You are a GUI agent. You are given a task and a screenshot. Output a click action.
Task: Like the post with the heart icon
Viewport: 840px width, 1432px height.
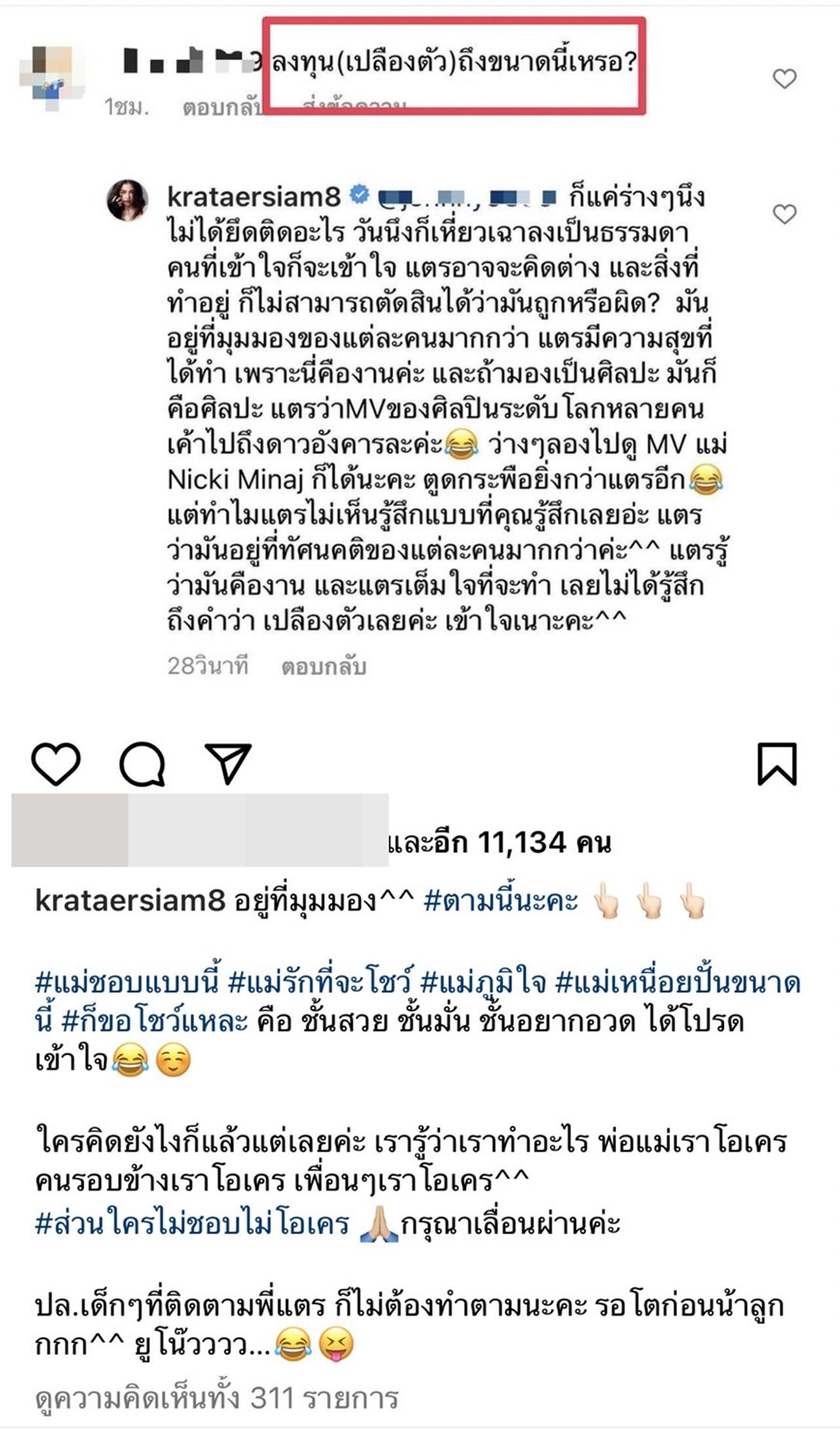pos(56,764)
